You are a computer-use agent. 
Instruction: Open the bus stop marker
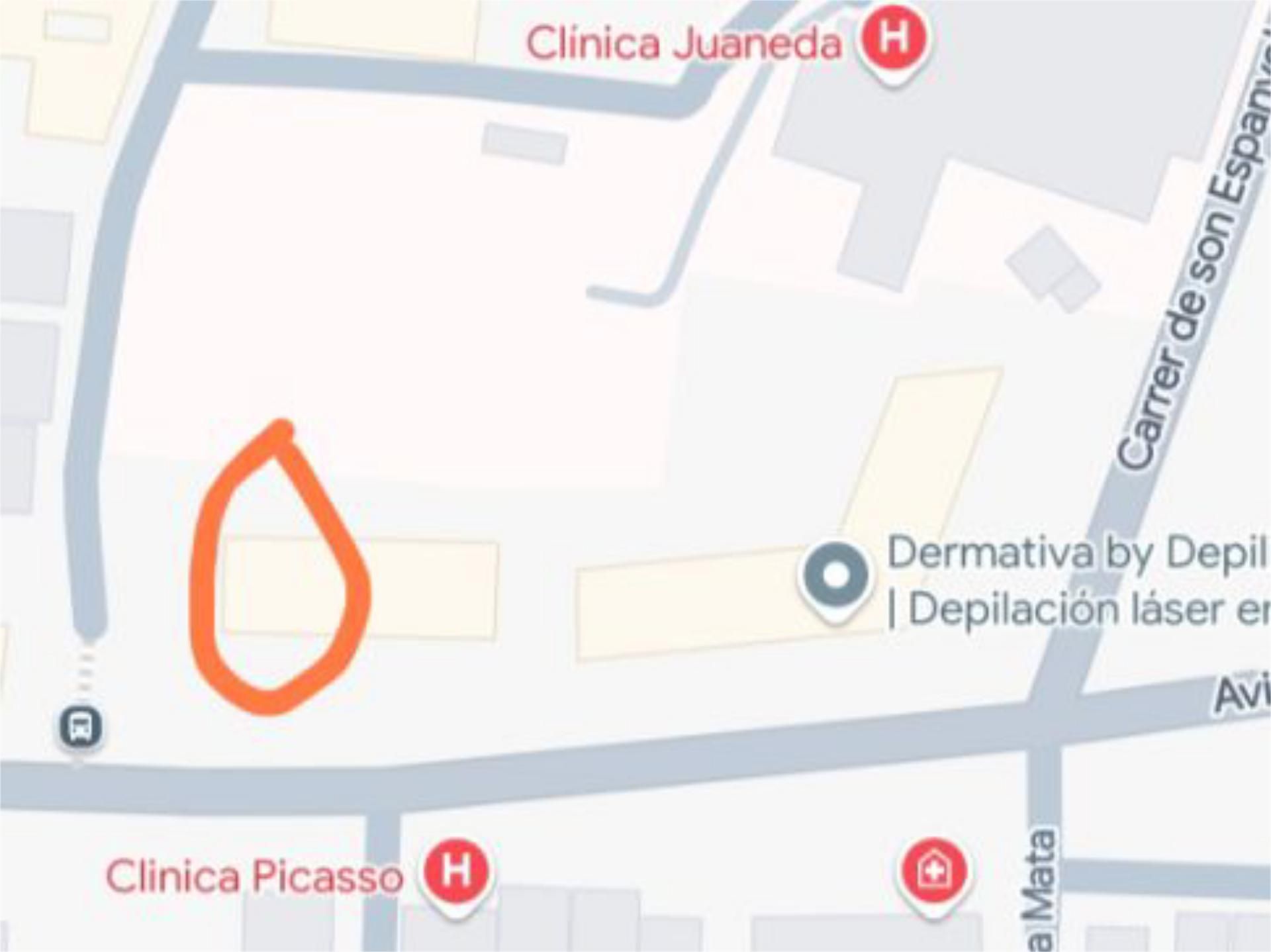(81, 726)
